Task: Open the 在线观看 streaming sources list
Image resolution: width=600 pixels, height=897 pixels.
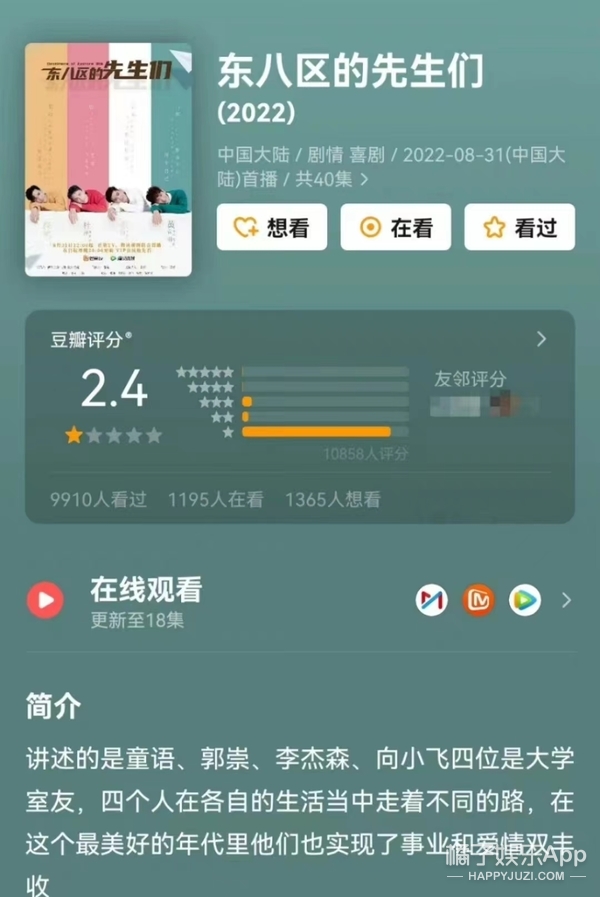Action: point(566,600)
